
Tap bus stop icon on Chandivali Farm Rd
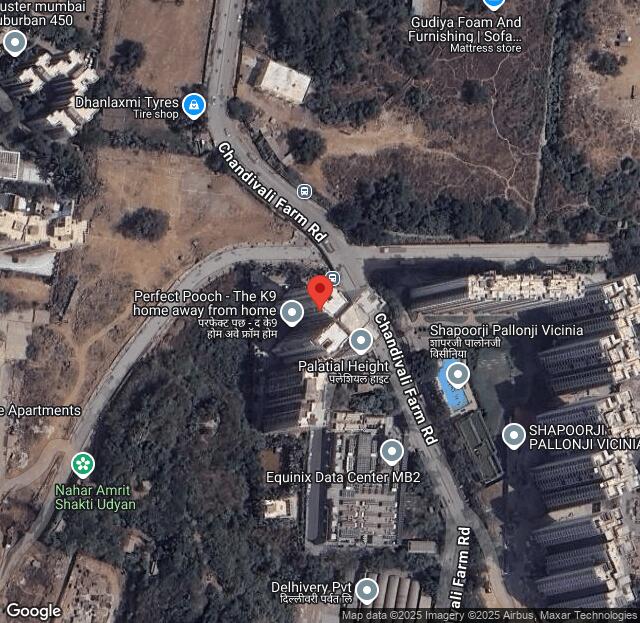pos(304,191)
